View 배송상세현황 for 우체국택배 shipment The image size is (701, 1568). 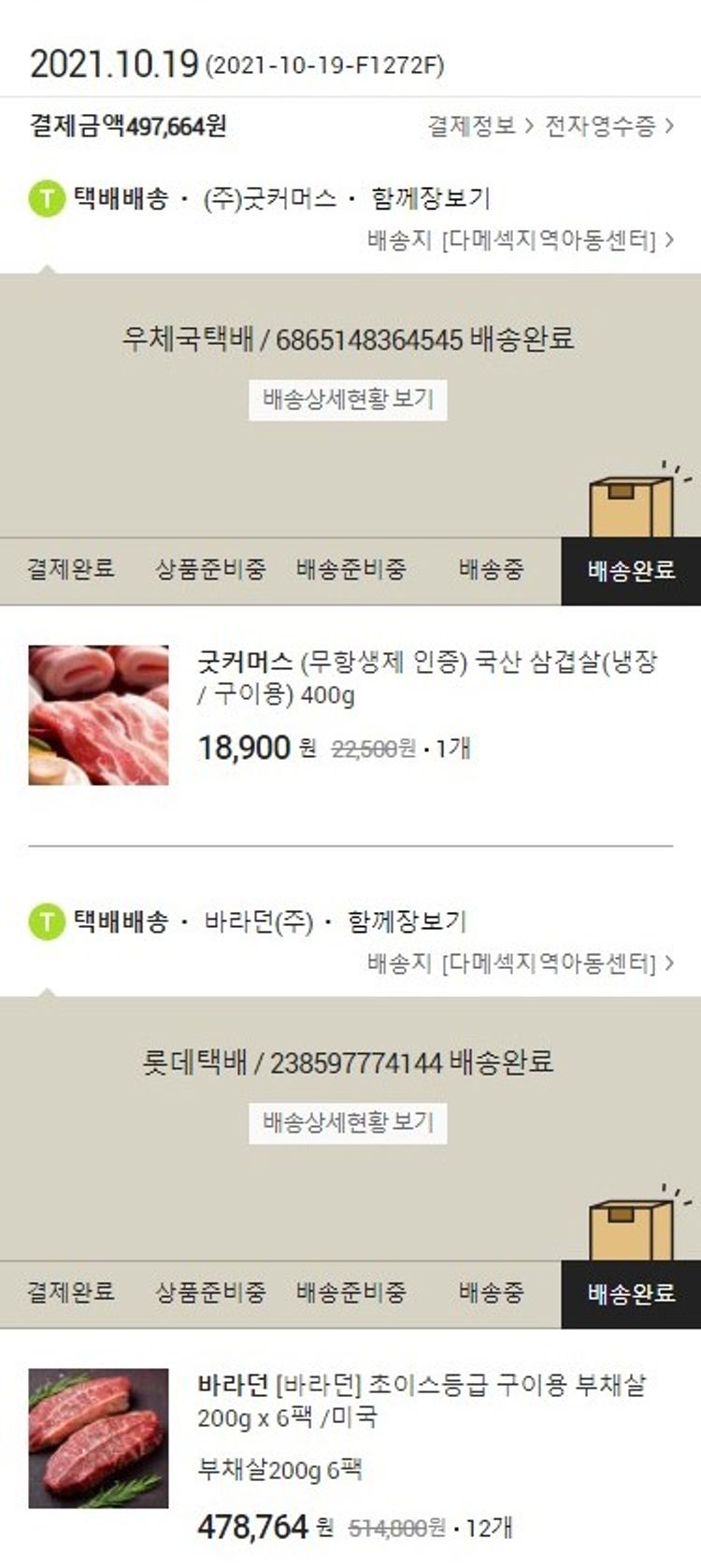[x=348, y=400]
